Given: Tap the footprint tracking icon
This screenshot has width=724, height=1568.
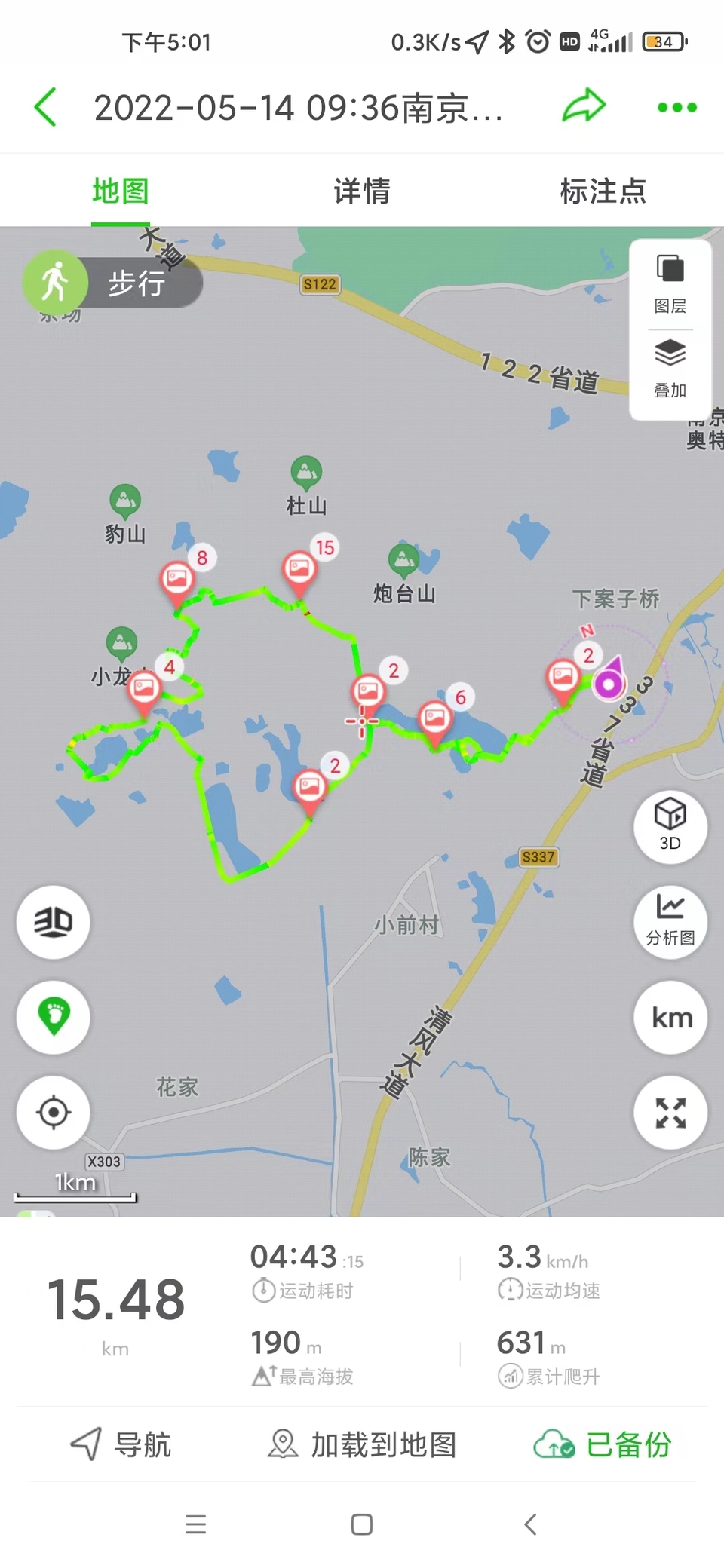Looking at the screenshot, I should coord(53,1018).
